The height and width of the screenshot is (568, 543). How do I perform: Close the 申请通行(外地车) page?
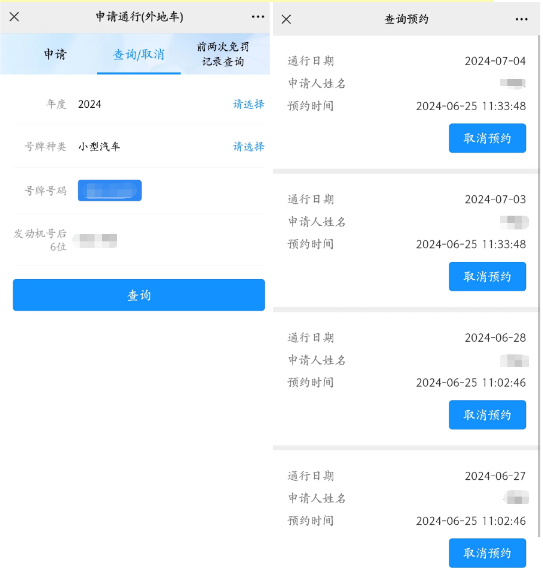coord(14,17)
